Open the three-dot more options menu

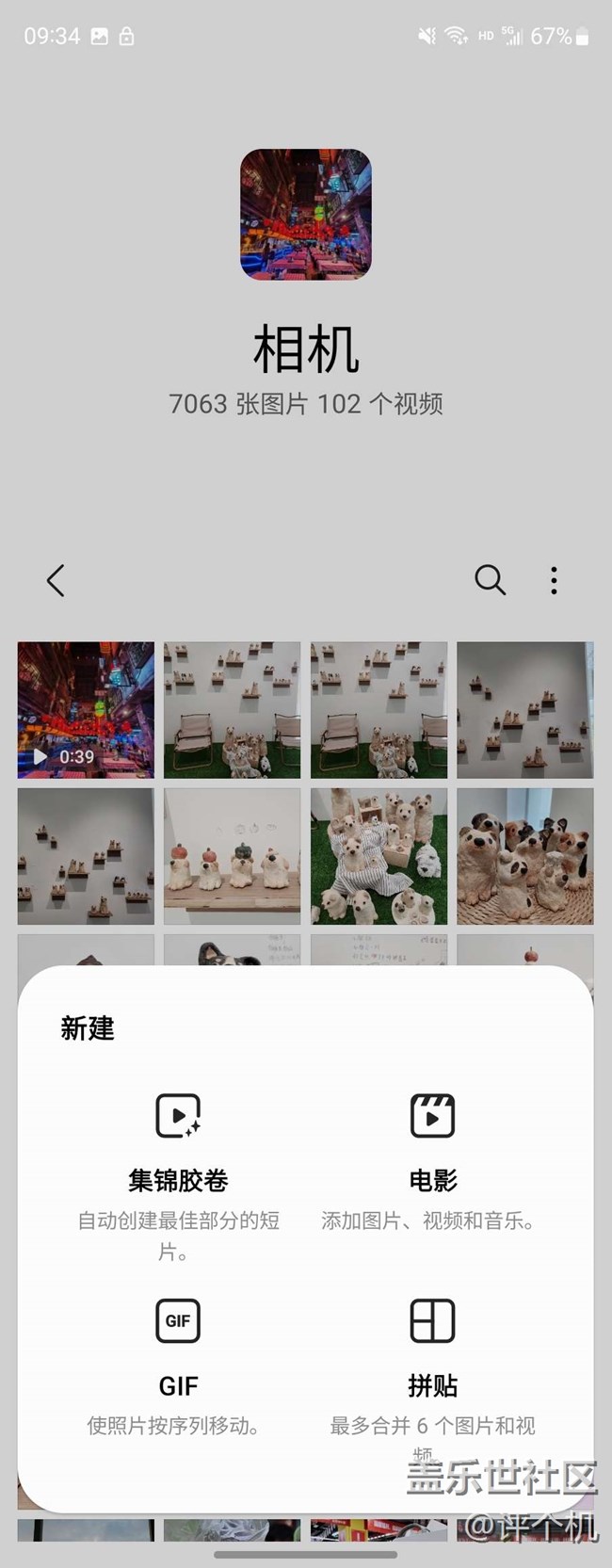[554, 580]
